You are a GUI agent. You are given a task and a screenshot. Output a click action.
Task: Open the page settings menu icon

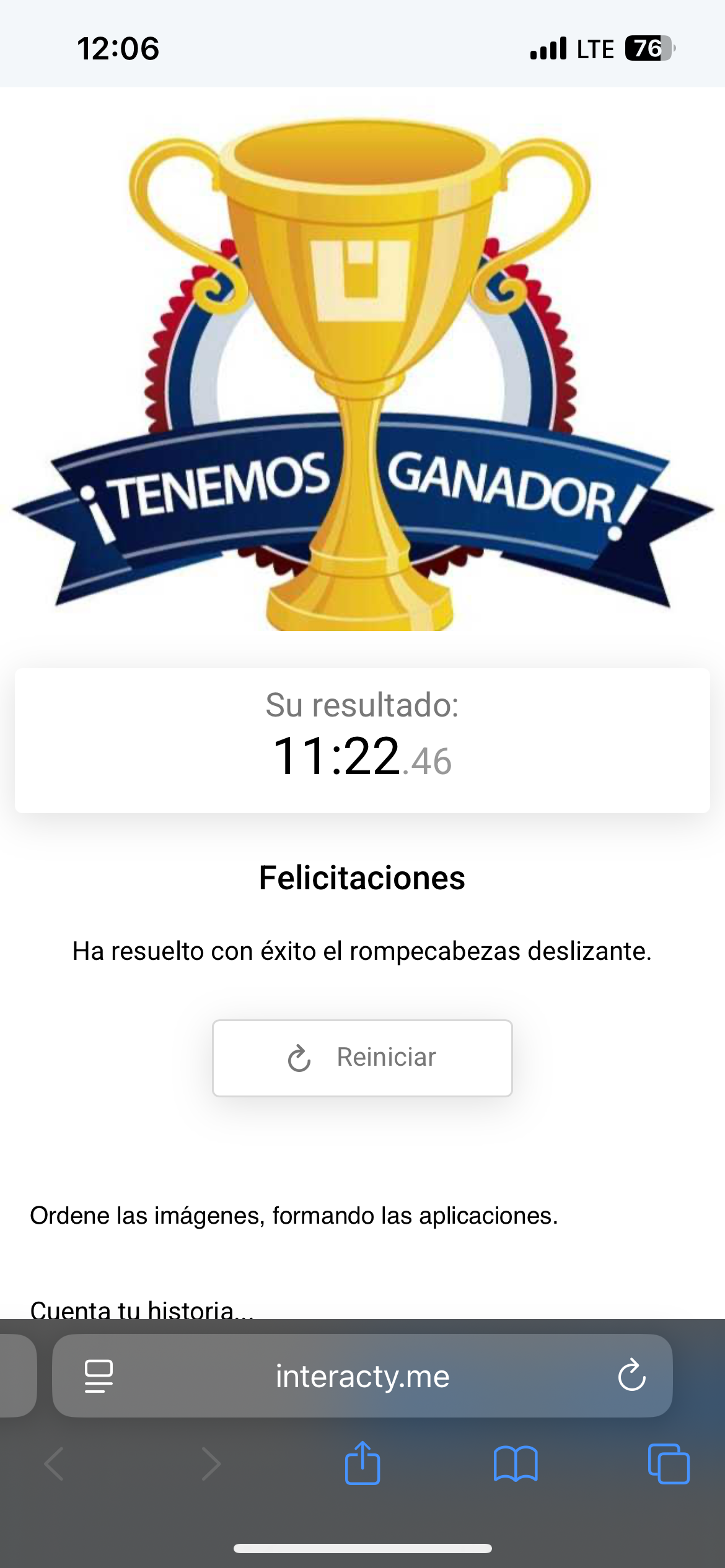click(x=99, y=1376)
